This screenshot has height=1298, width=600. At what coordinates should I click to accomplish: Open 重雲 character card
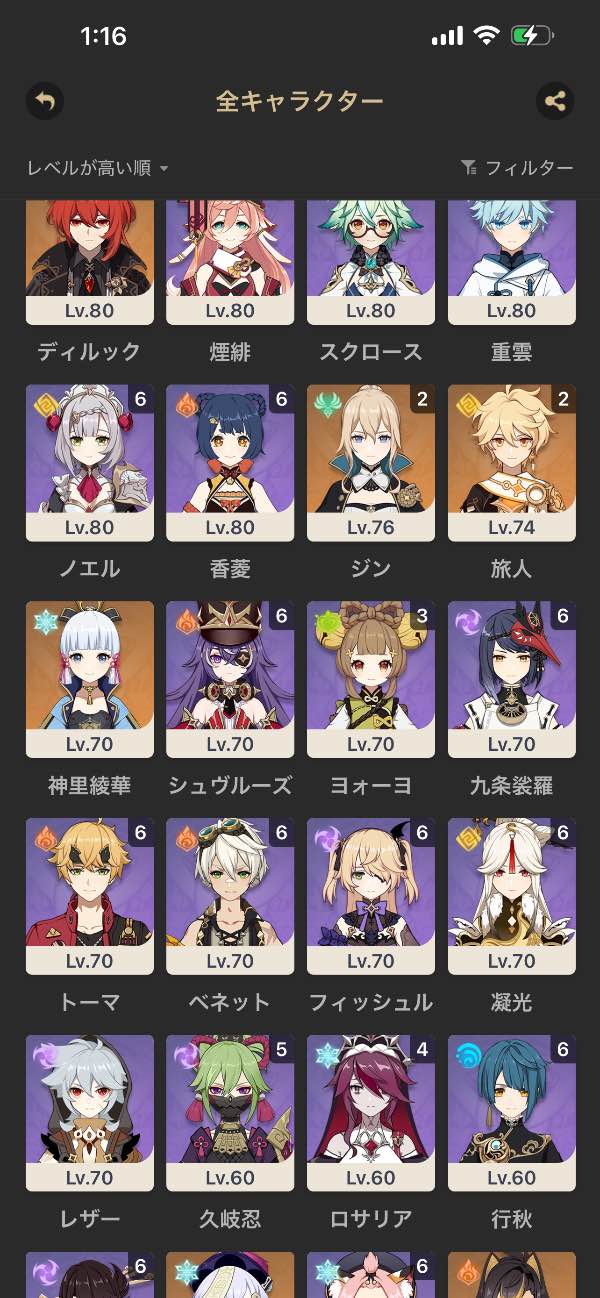coord(512,262)
